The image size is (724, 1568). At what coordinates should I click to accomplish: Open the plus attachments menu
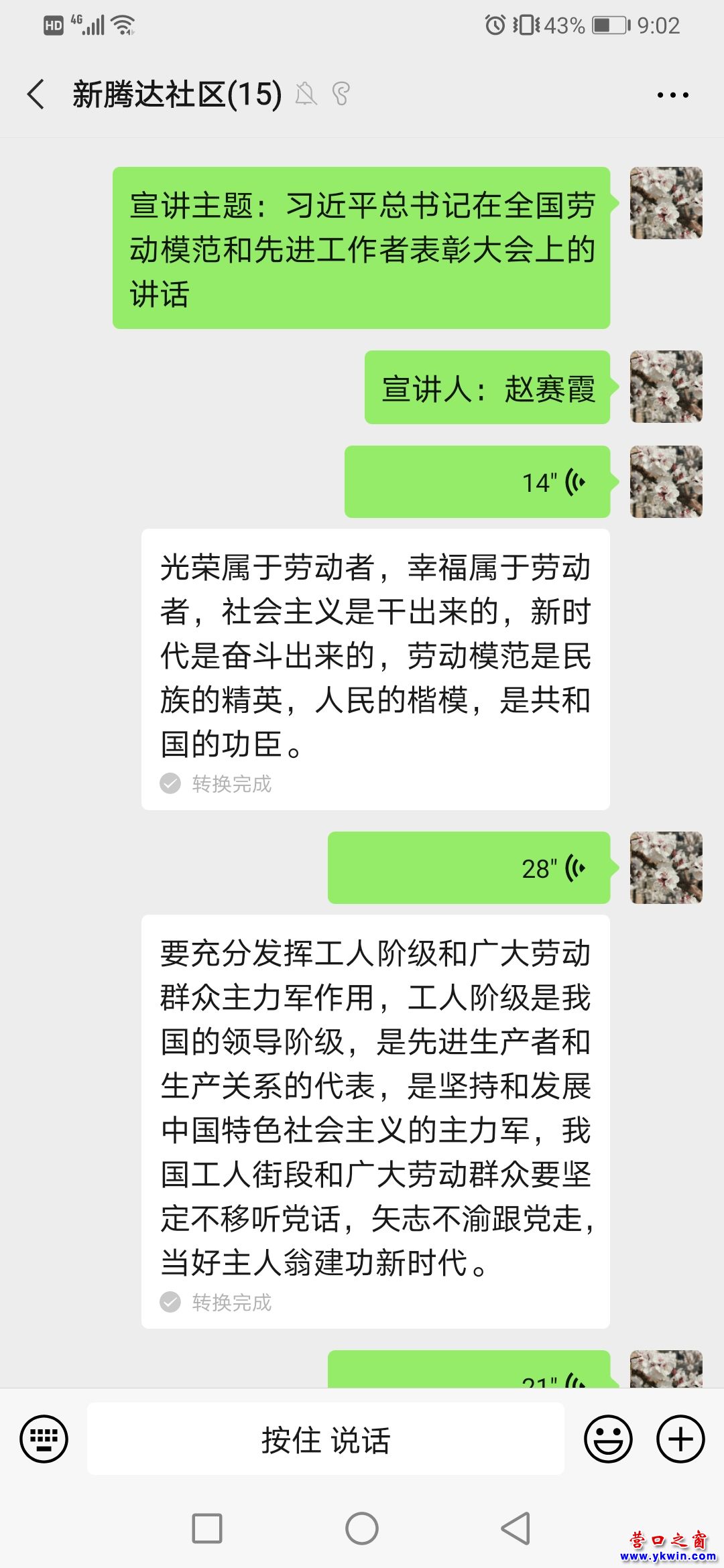(x=680, y=1439)
